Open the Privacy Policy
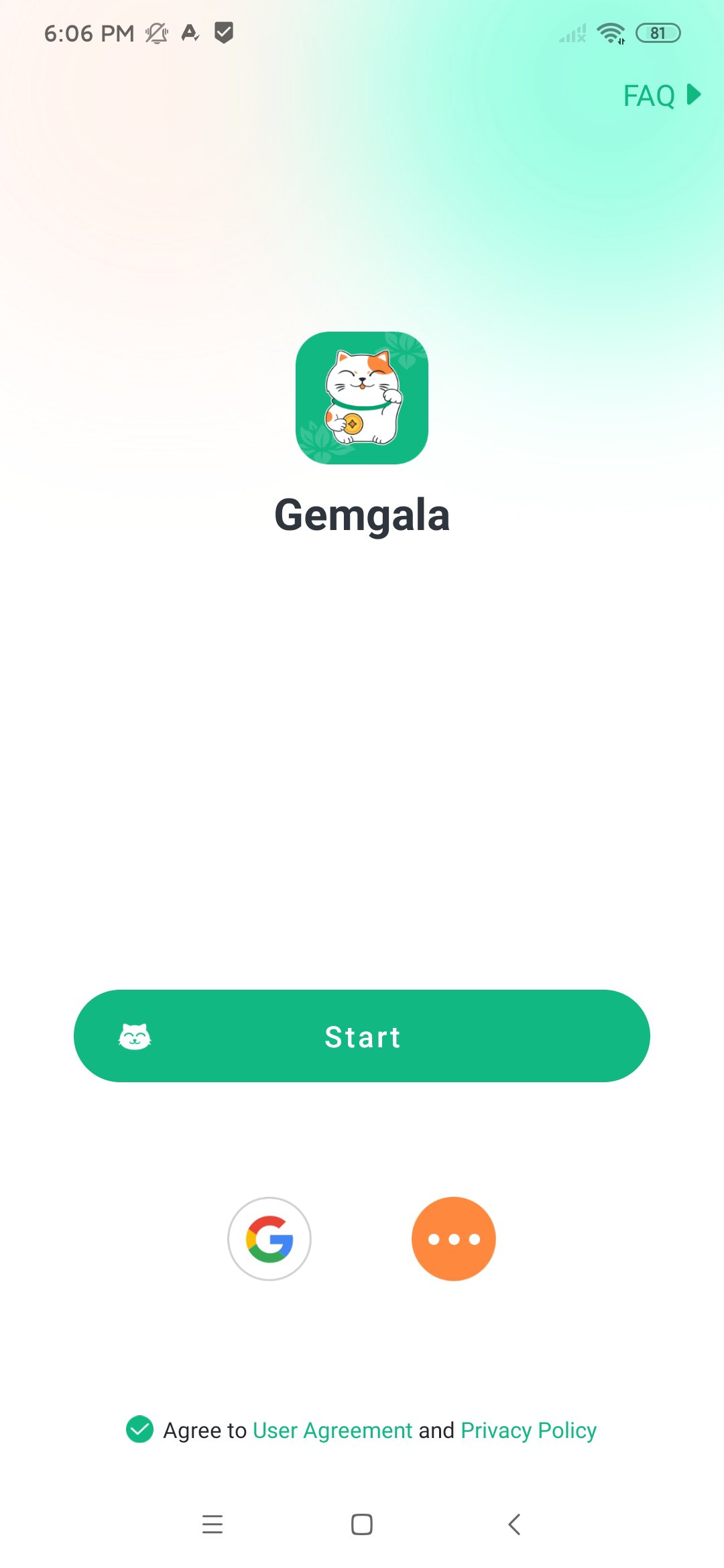724x1568 pixels. pos(528,1431)
